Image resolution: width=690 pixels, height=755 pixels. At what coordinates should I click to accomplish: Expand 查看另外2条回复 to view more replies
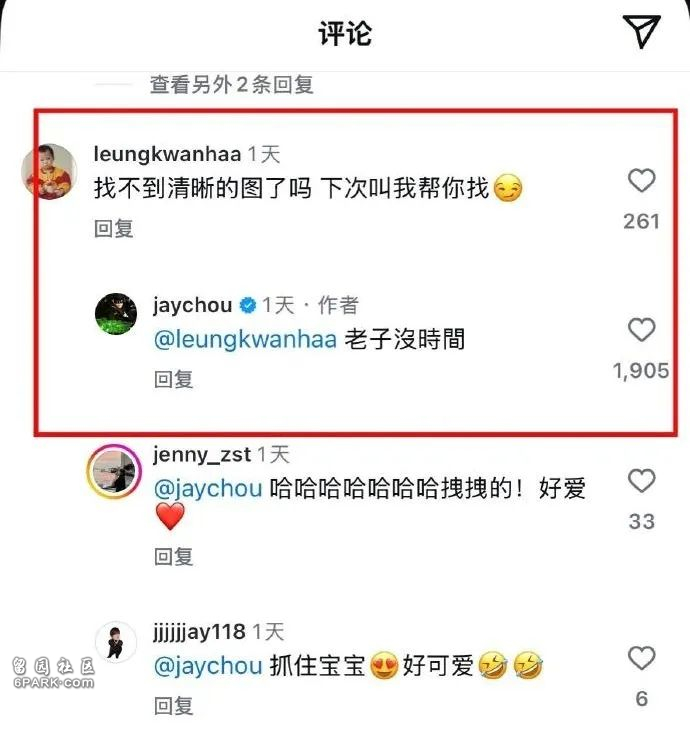(231, 85)
